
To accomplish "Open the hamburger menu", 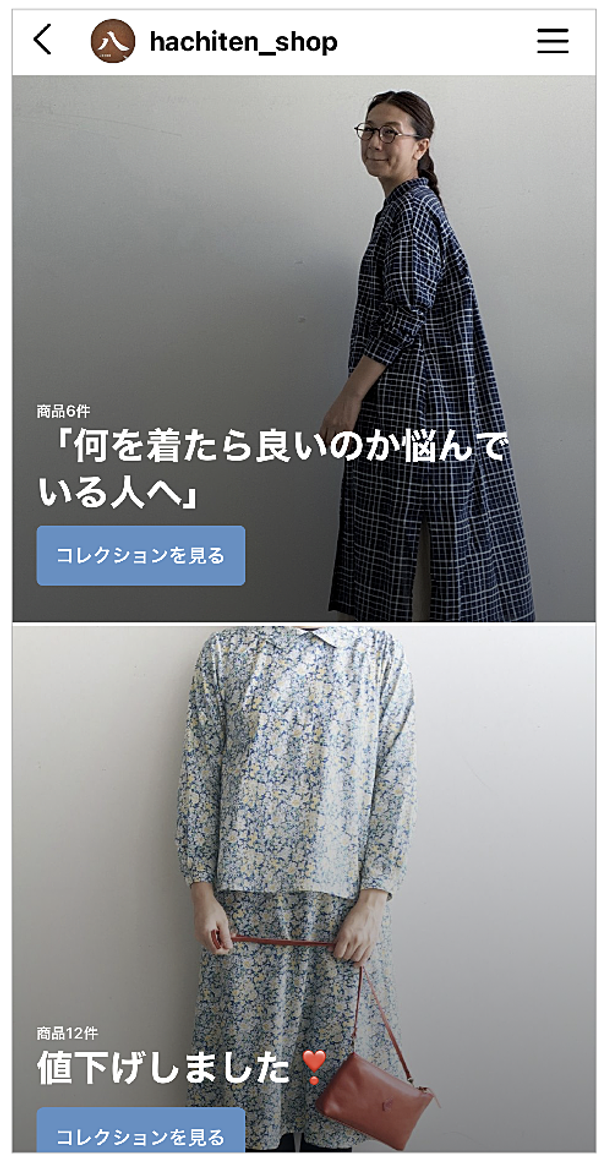I will [552, 41].
